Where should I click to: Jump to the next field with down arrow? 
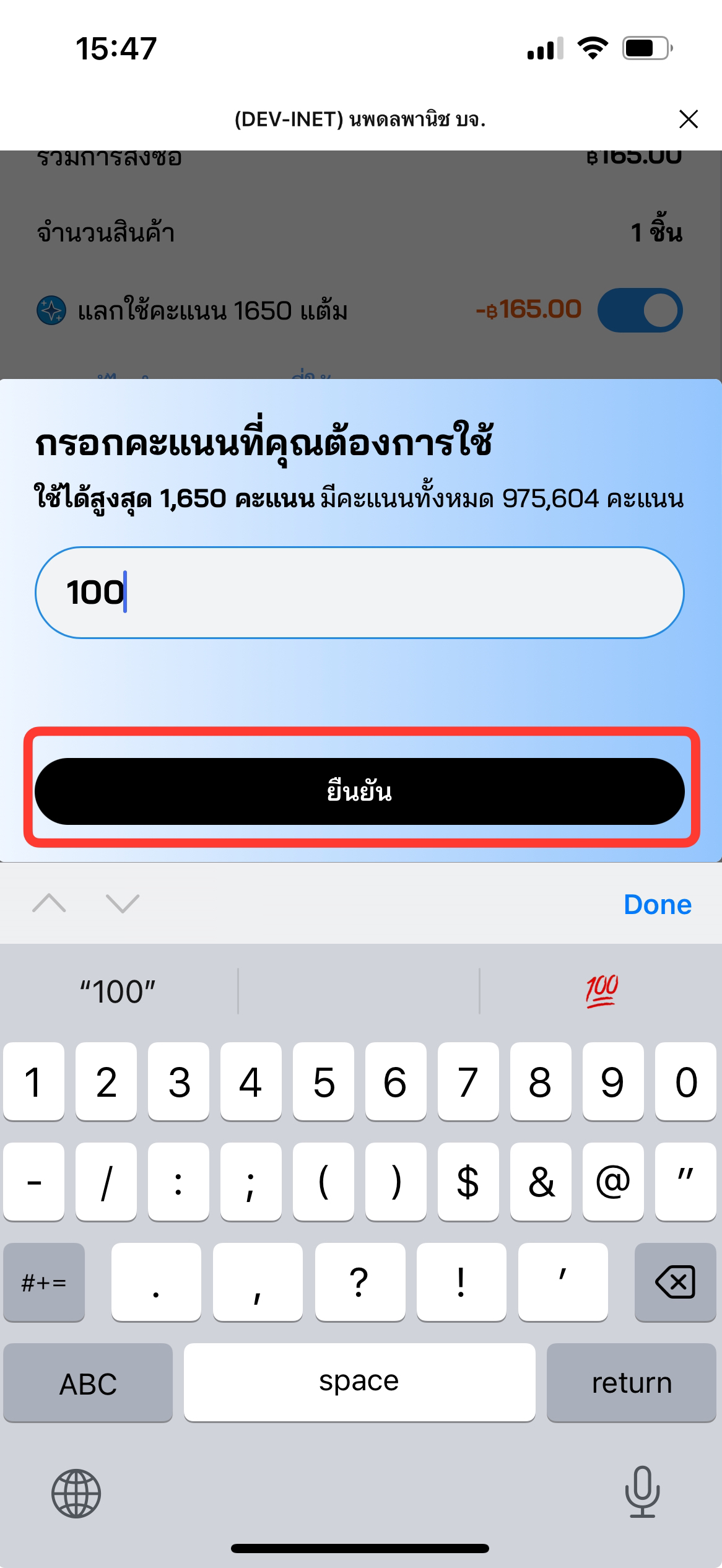[x=123, y=904]
